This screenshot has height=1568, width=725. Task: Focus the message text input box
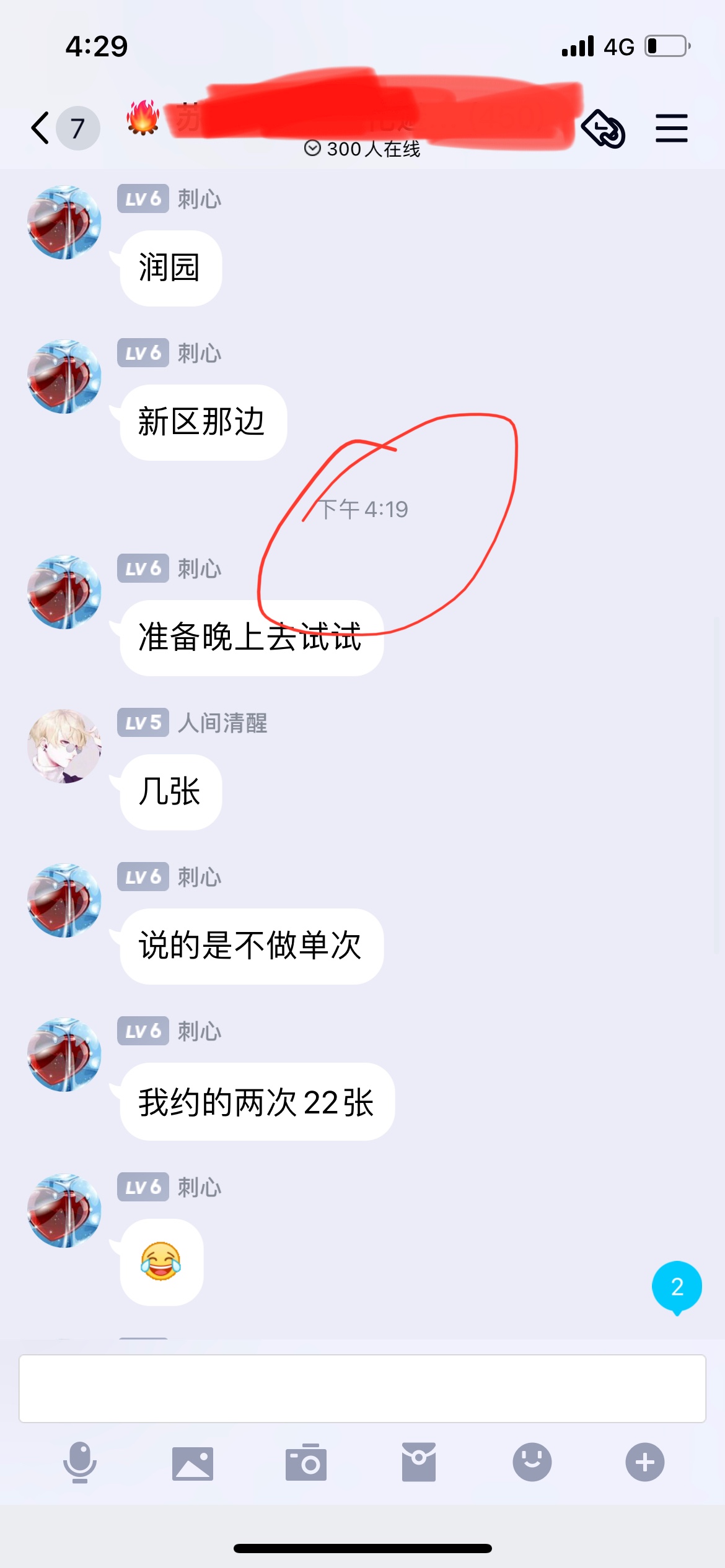pos(362,1388)
